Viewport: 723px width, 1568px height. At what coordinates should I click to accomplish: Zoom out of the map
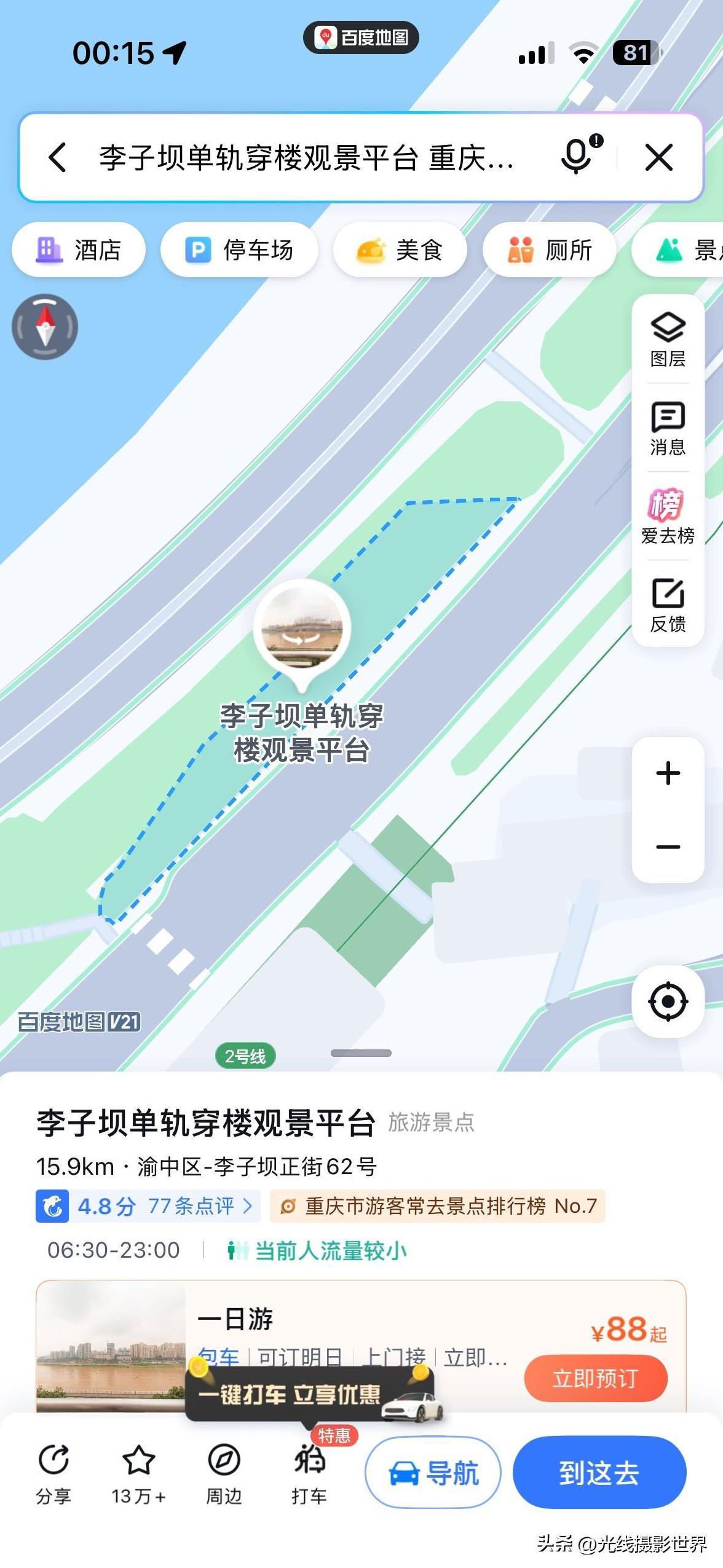(668, 847)
